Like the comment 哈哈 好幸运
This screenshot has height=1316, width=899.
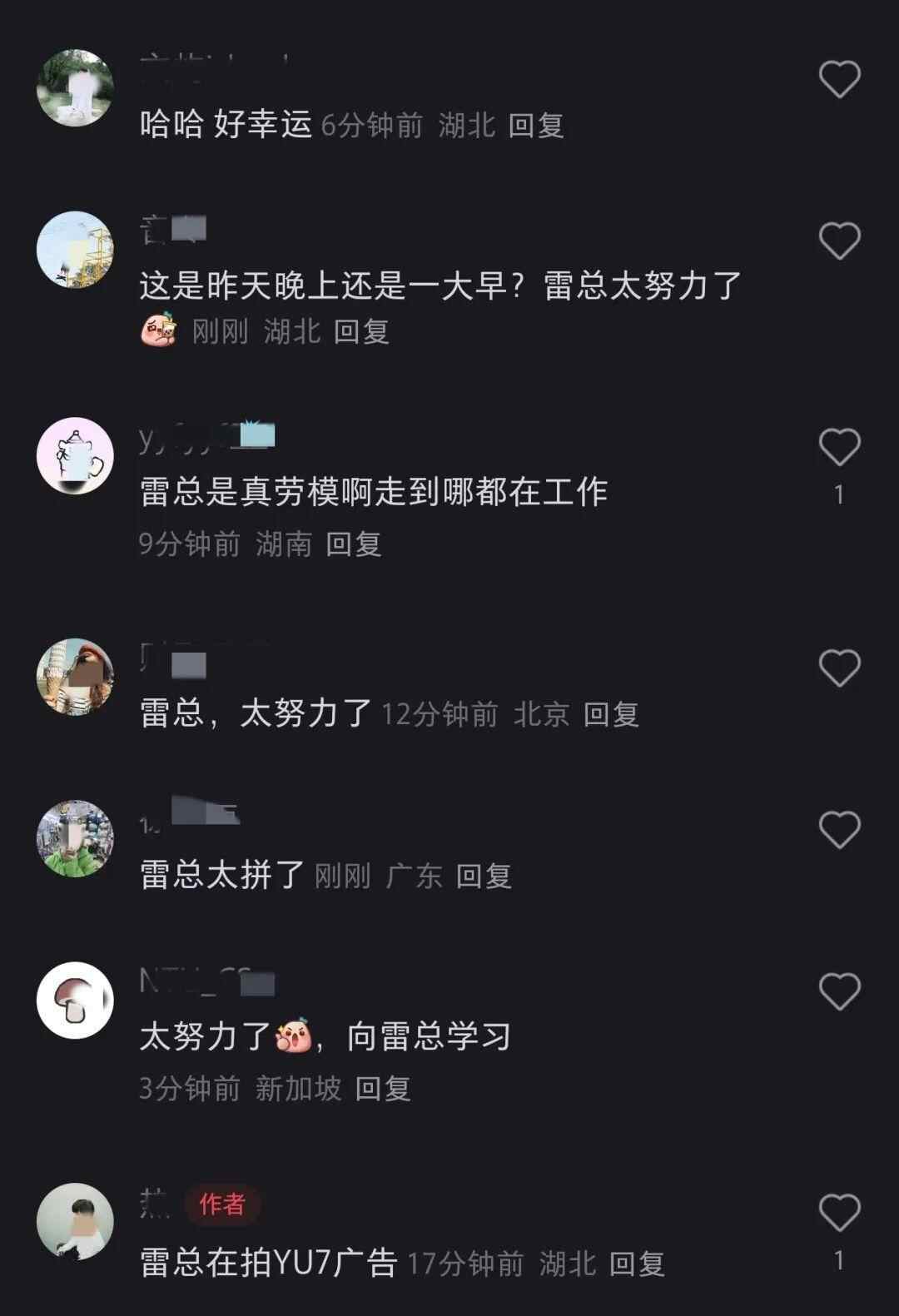tap(839, 80)
